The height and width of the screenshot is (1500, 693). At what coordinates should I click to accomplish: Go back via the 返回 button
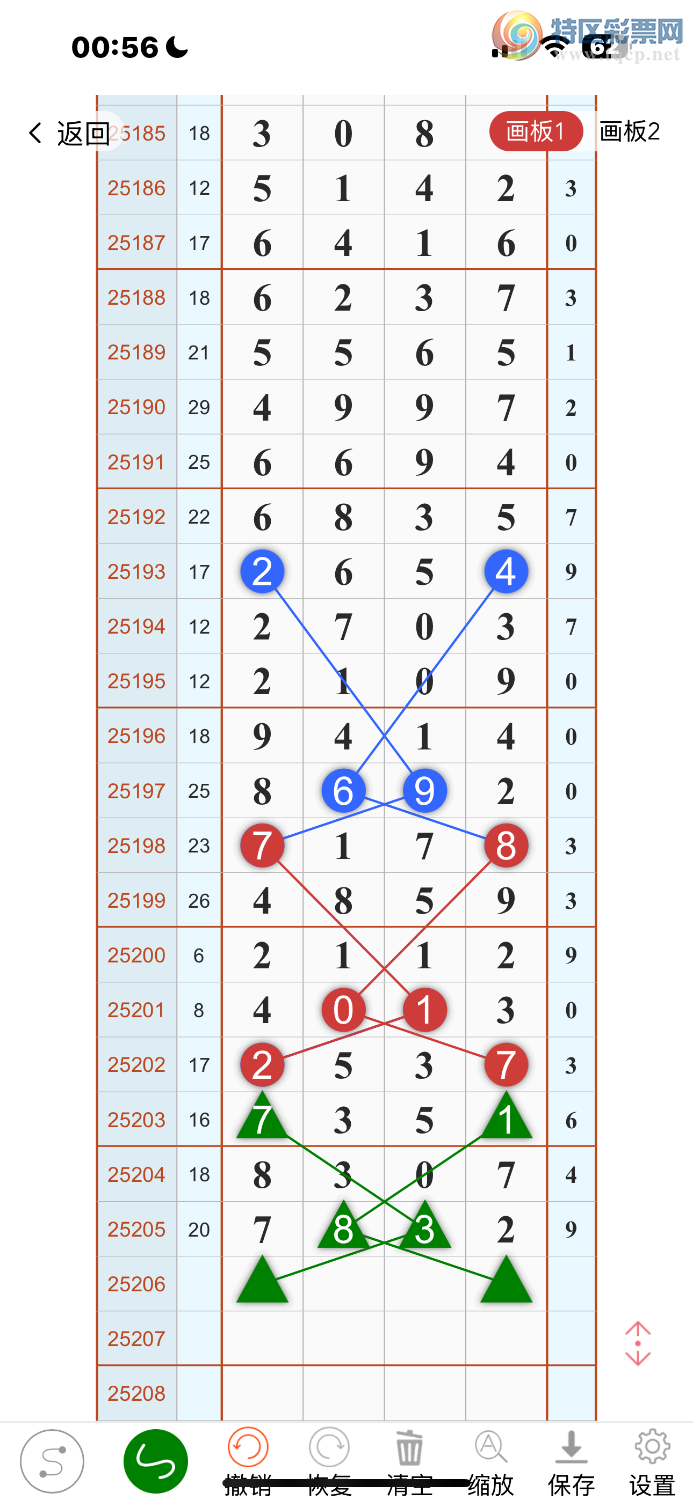[x=68, y=133]
